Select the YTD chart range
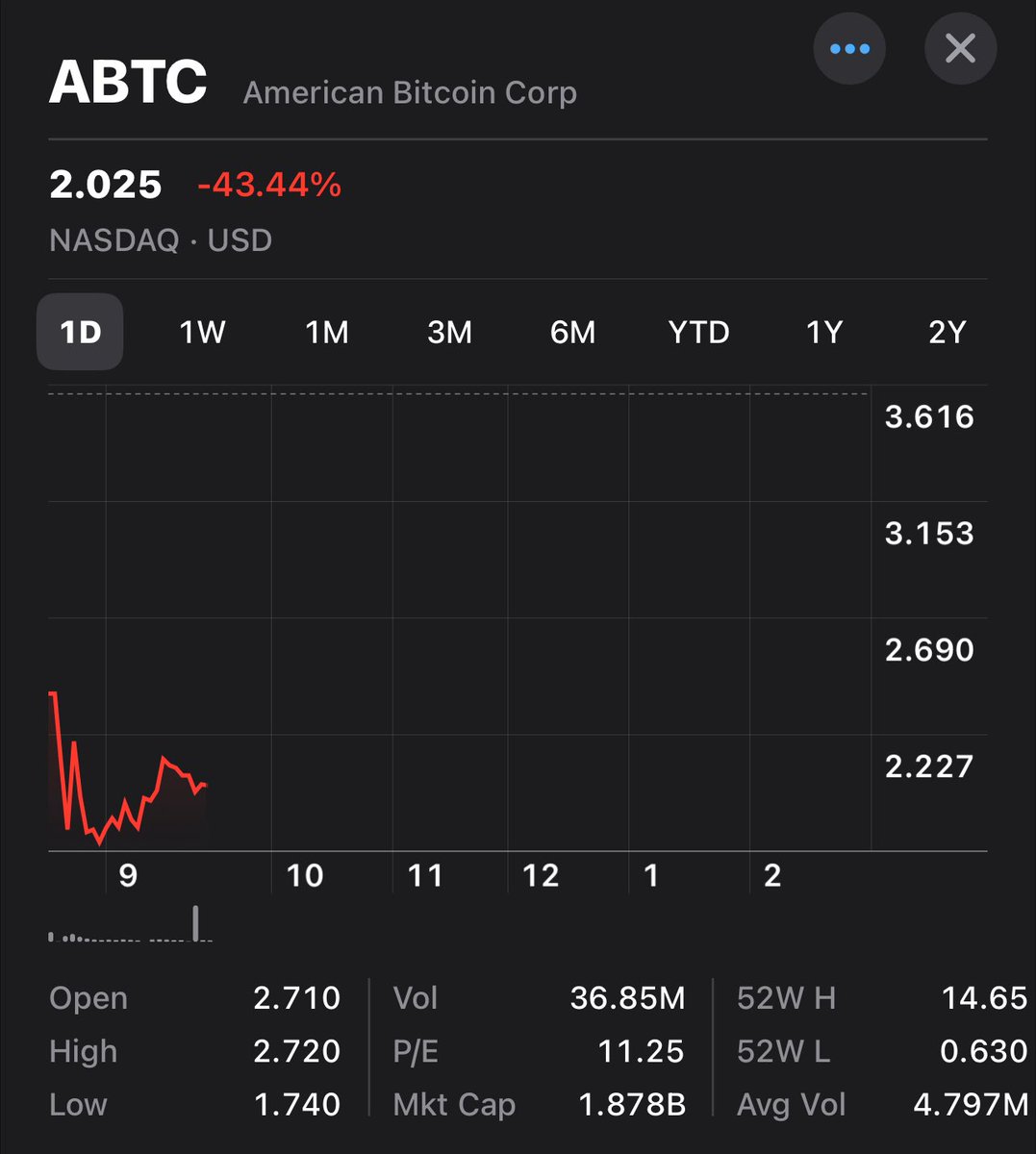The height and width of the screenshot is (1154, 1036). click(698, 332)
